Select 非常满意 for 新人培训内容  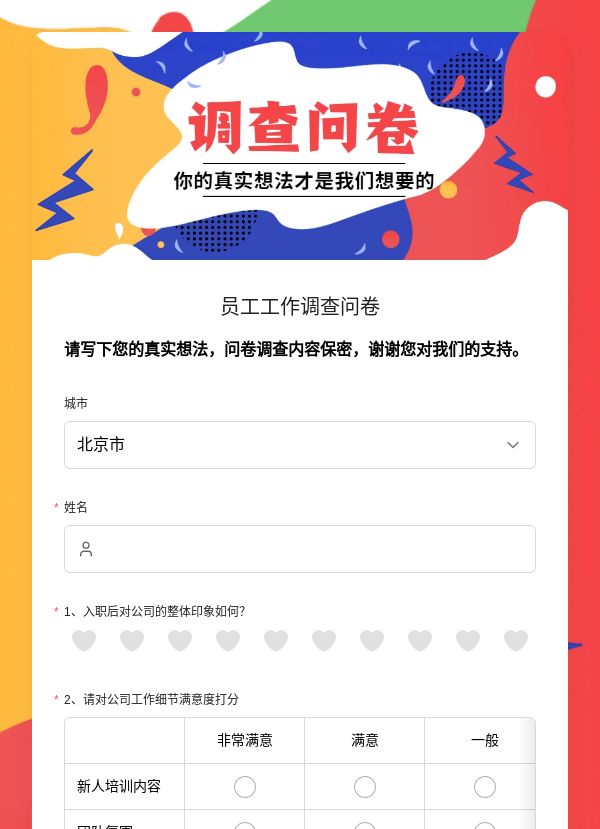pos(245,787)
